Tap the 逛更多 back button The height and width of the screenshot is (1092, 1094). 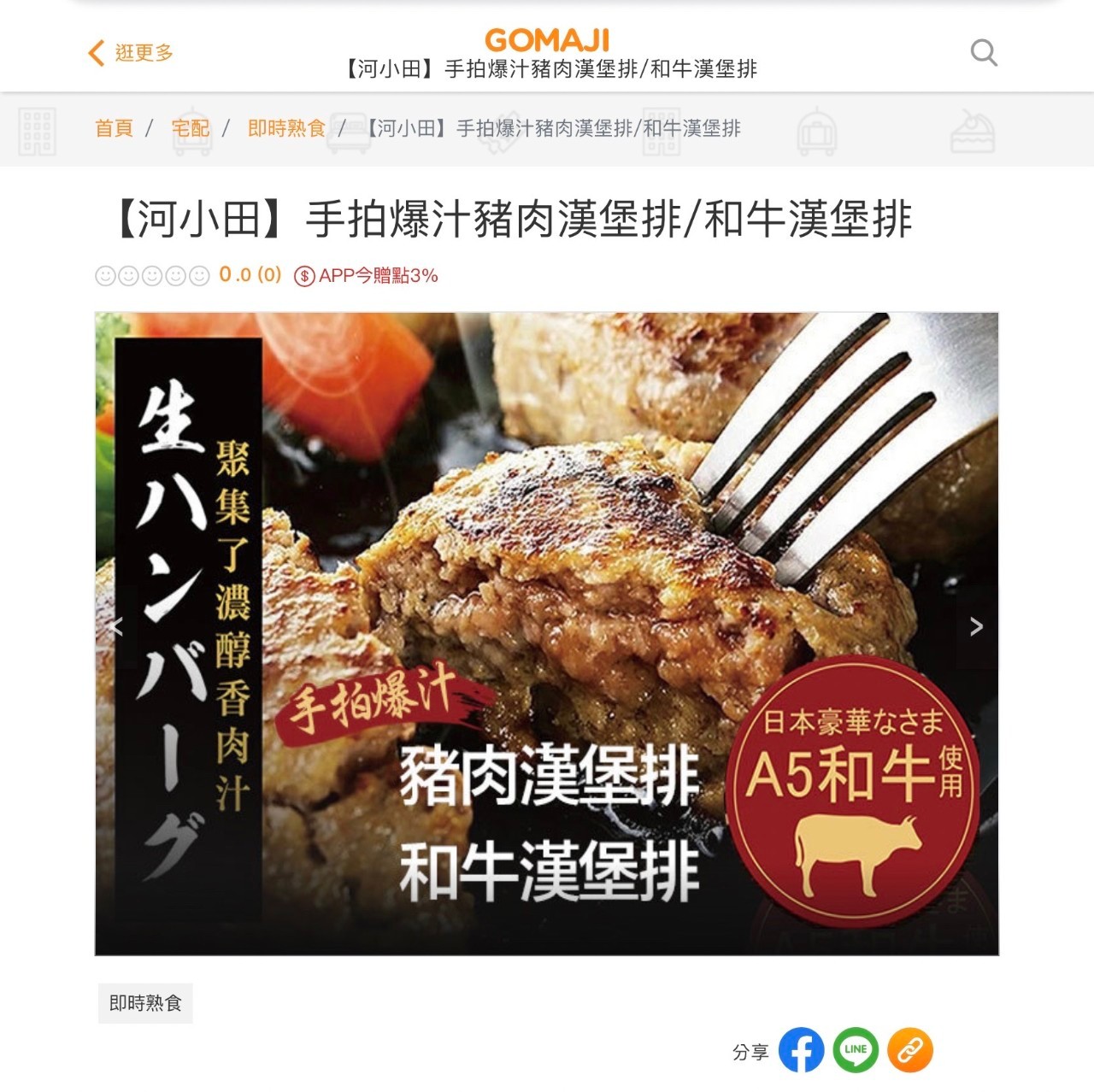131,53
